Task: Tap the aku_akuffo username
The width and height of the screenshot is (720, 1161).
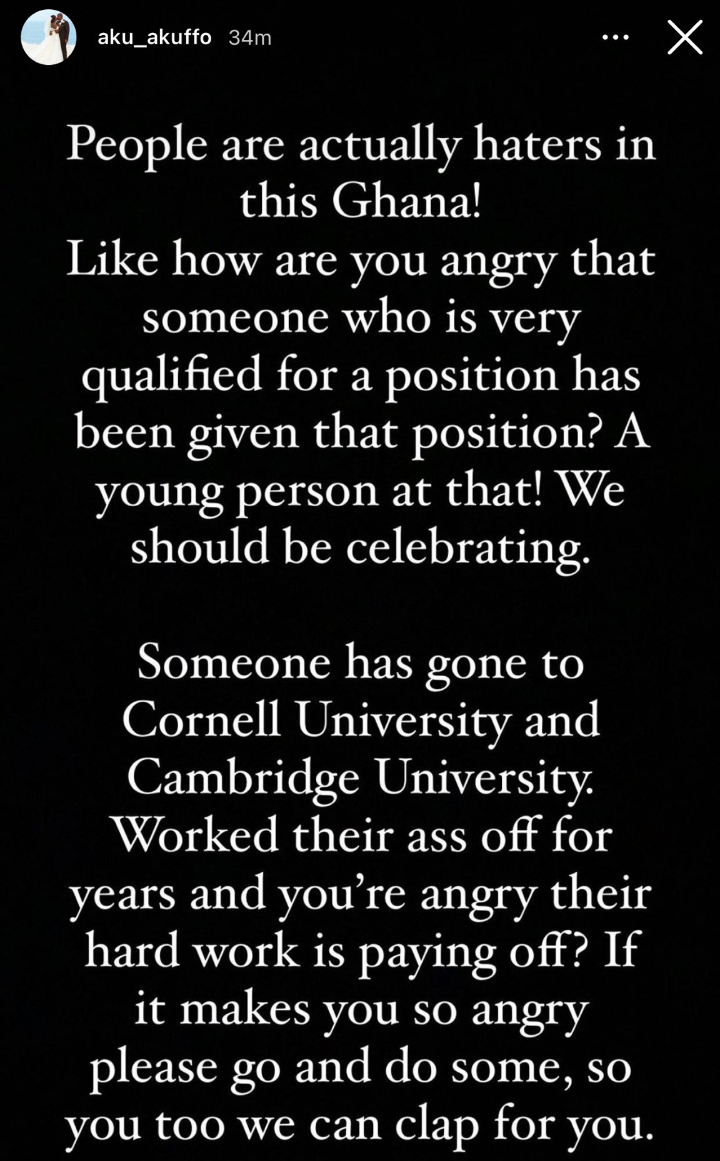Action: pyautogui.click(x=154, y=37)
